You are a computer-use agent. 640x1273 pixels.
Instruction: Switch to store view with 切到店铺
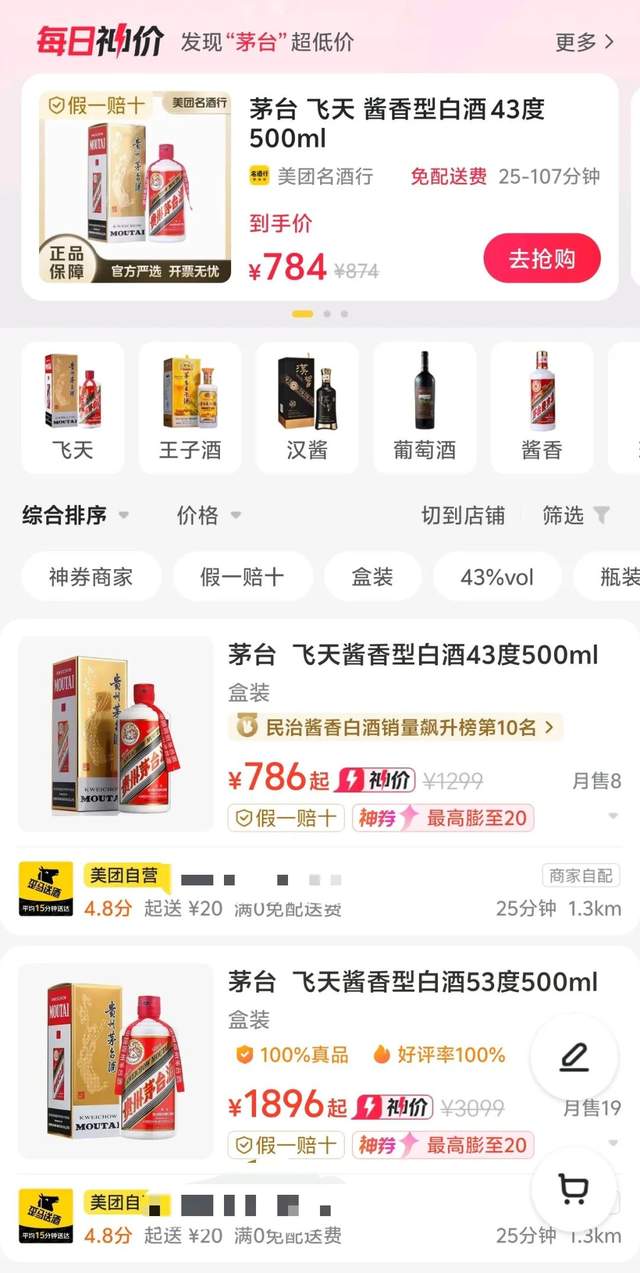[463, 515]
